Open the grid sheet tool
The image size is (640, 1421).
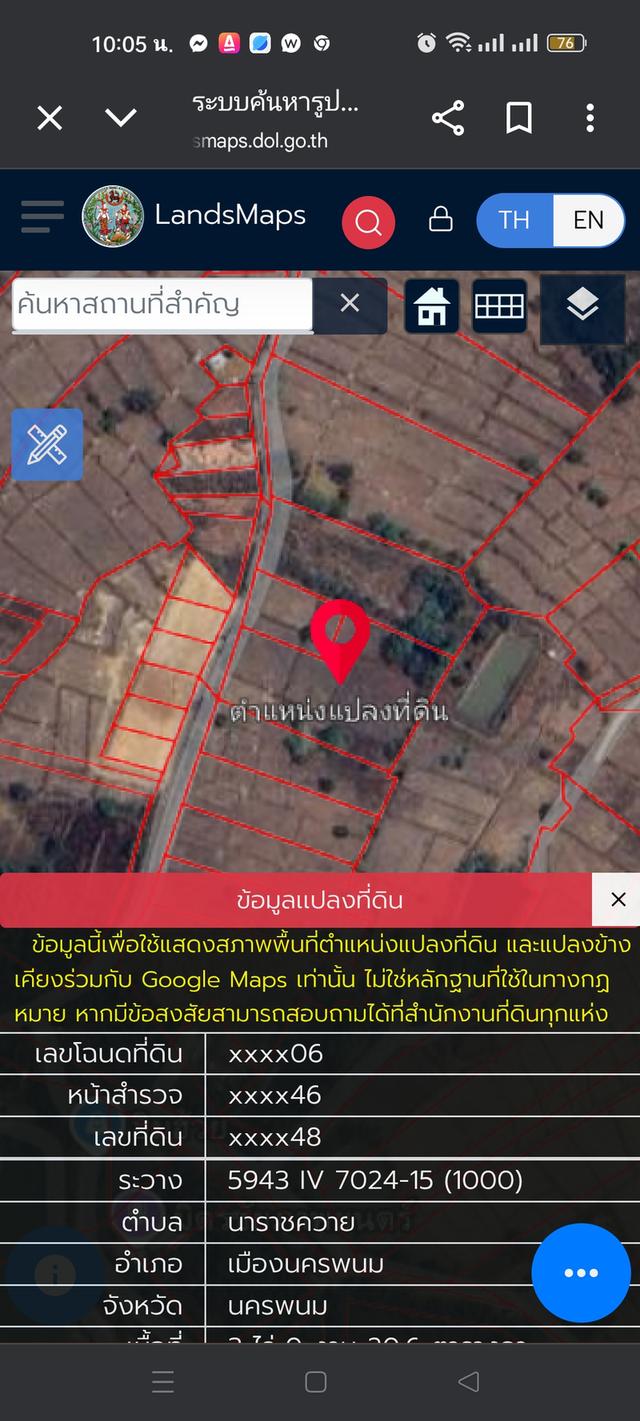[499, 306]
